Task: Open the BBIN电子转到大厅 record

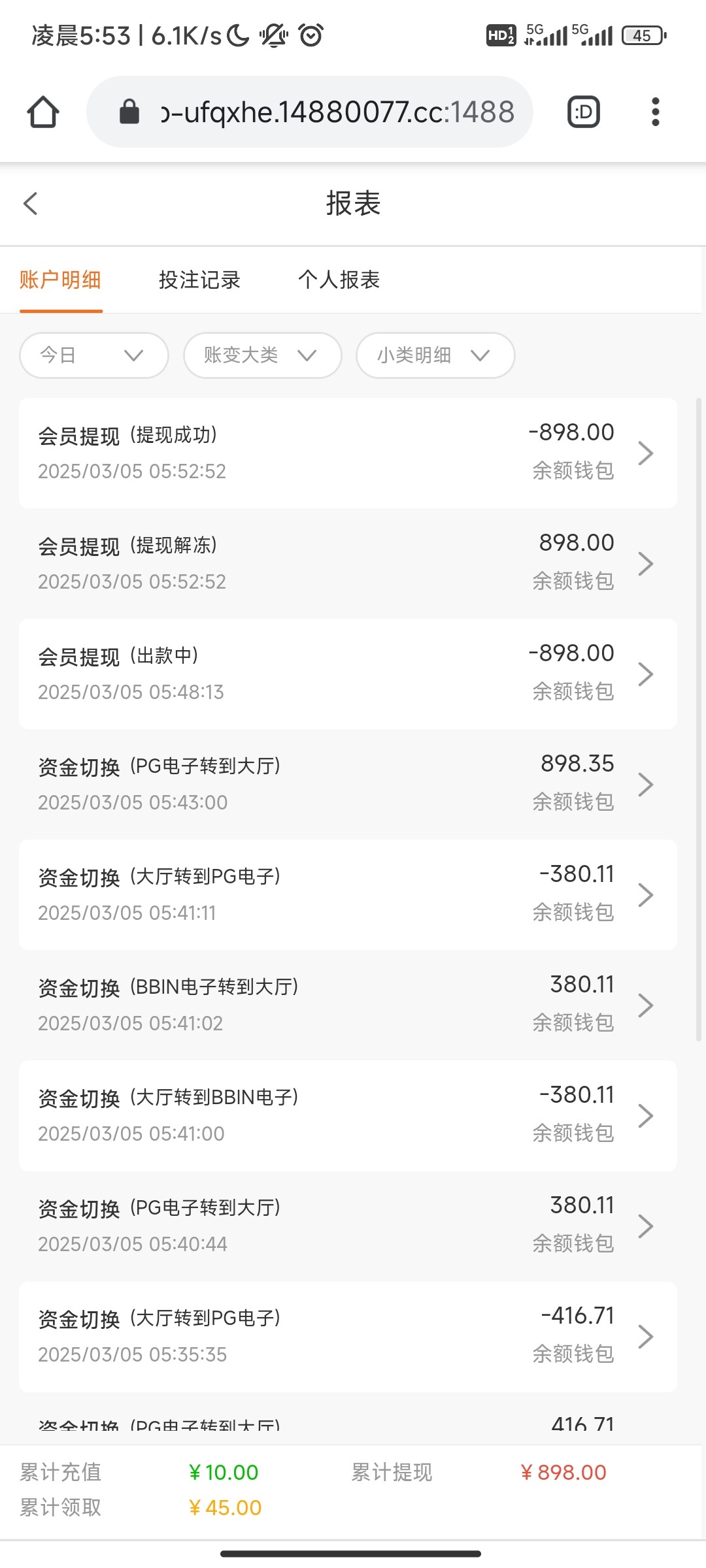Action: coord(348,1005)
